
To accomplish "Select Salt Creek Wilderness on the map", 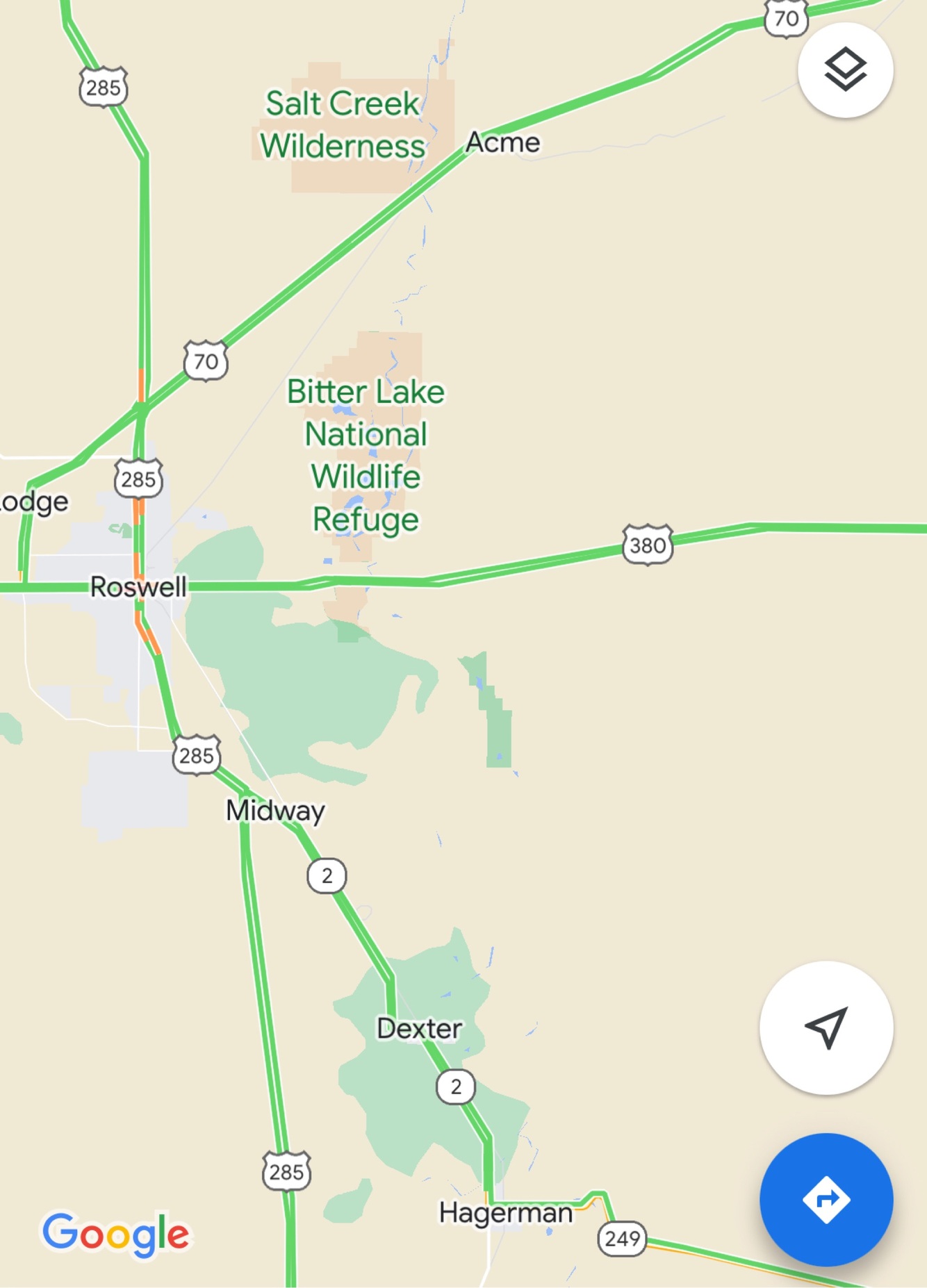I will [x=343, y=125].
